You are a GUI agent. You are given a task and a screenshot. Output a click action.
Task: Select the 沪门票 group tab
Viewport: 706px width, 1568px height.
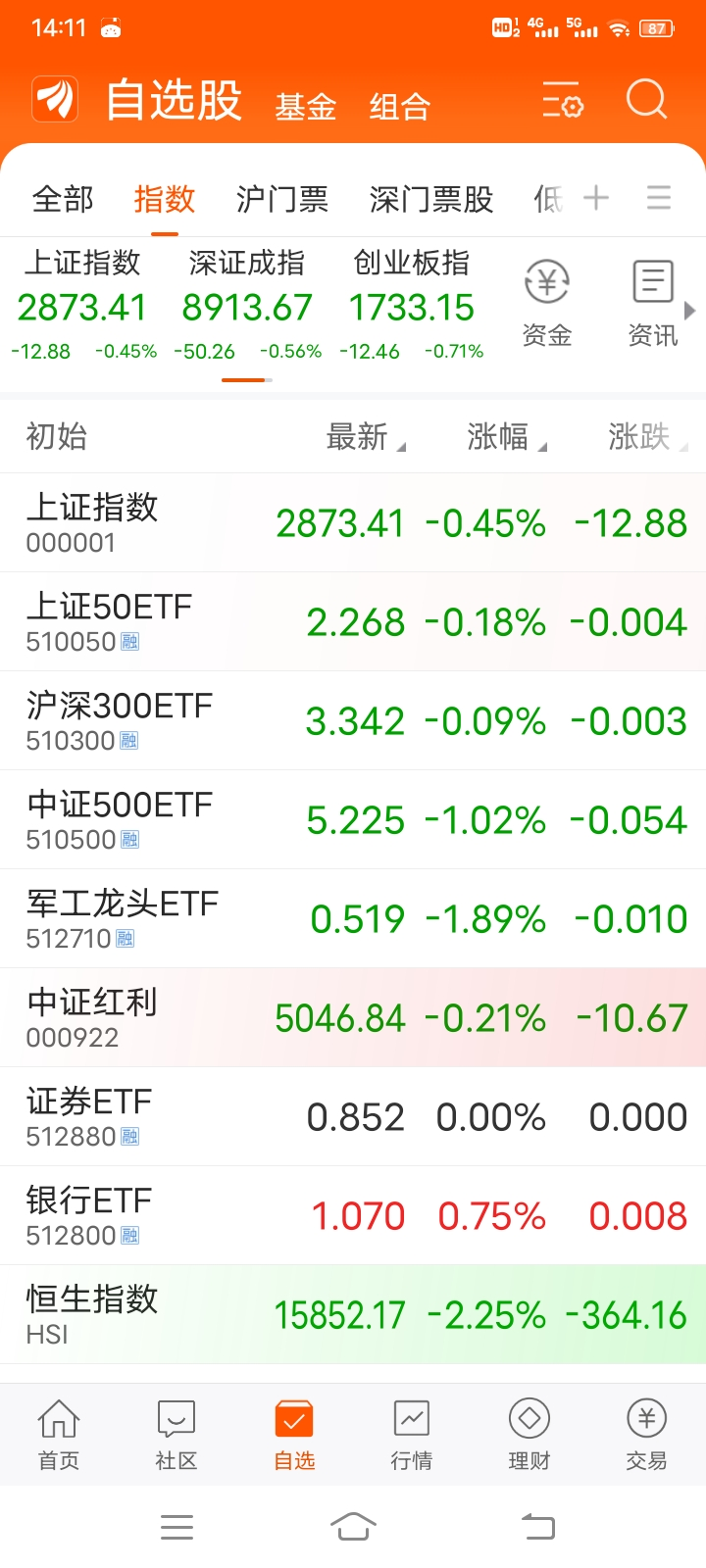[x=281, y=199]
